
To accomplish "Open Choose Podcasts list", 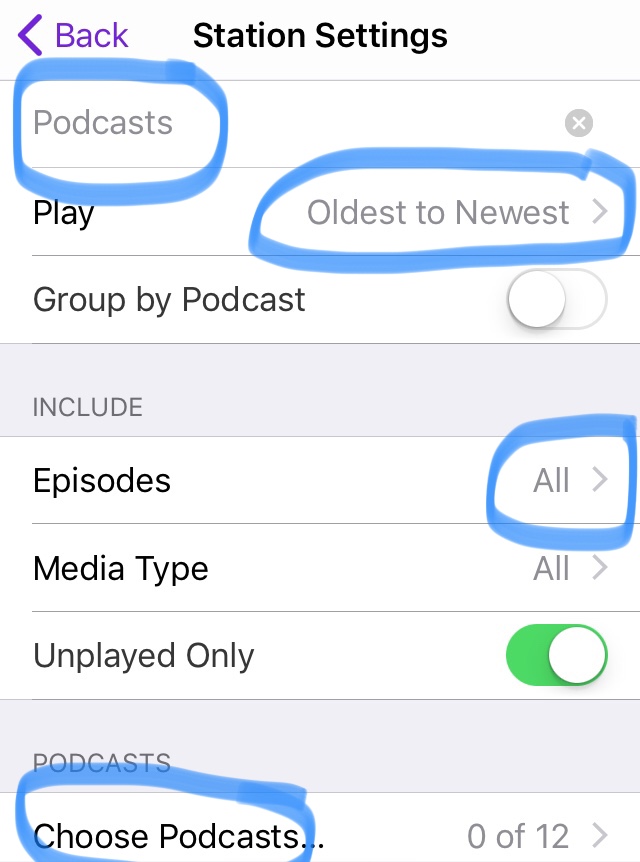I will [x=320, y=836].
